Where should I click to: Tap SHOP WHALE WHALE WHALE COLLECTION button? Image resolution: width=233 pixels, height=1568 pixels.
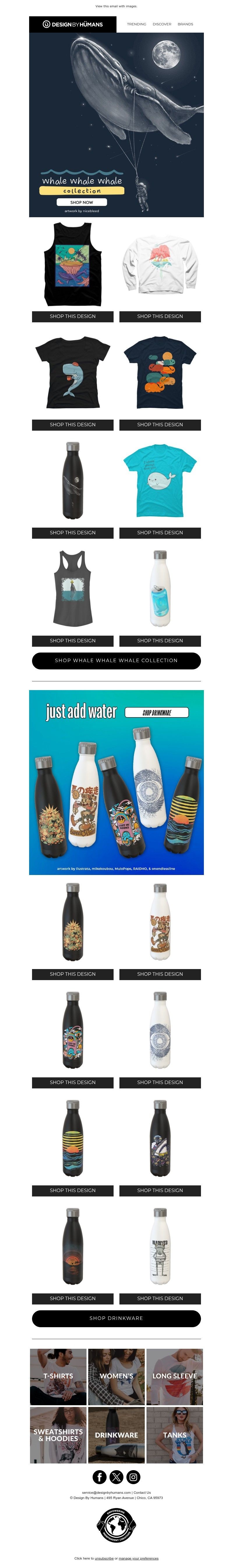(x=116, y=660)
